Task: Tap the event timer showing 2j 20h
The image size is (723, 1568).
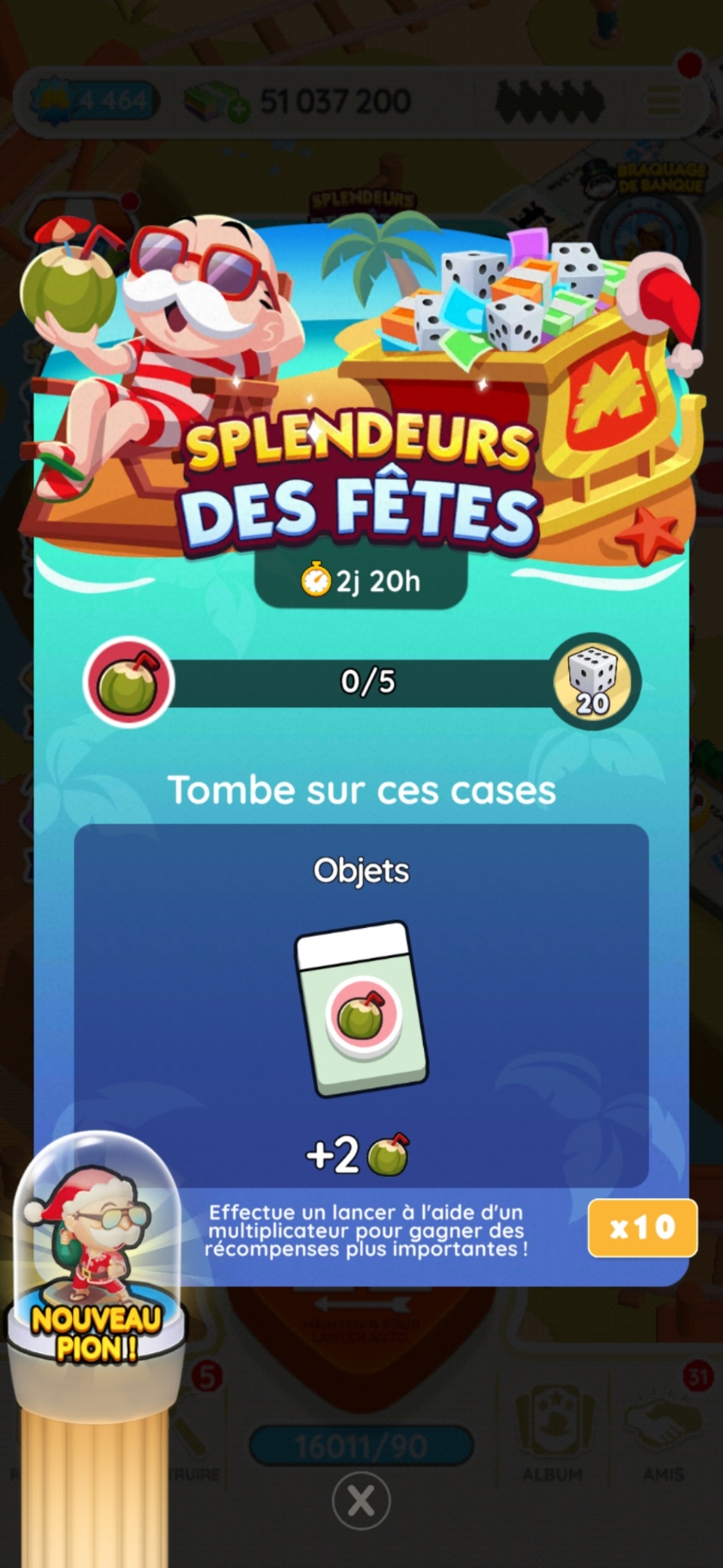Action: point(360,580)
